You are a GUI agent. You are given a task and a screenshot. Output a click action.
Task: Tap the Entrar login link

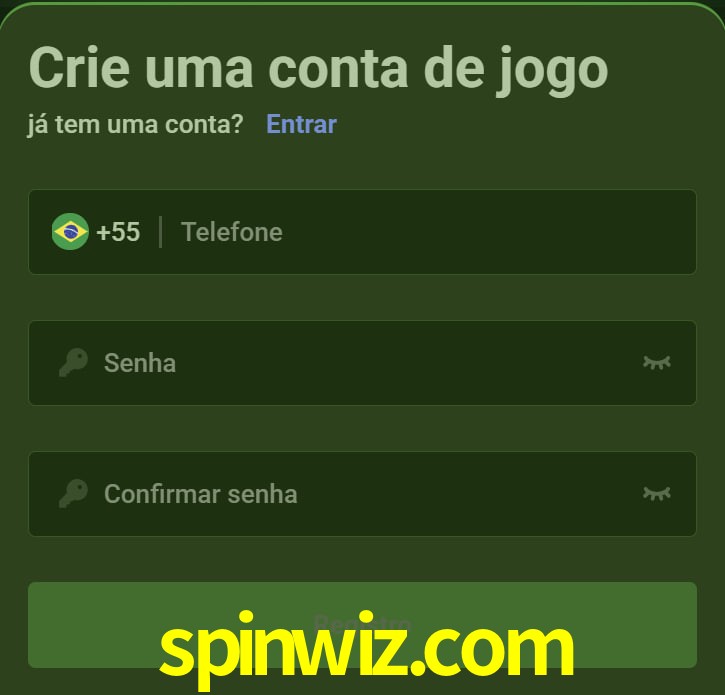[x=301, y=124]
